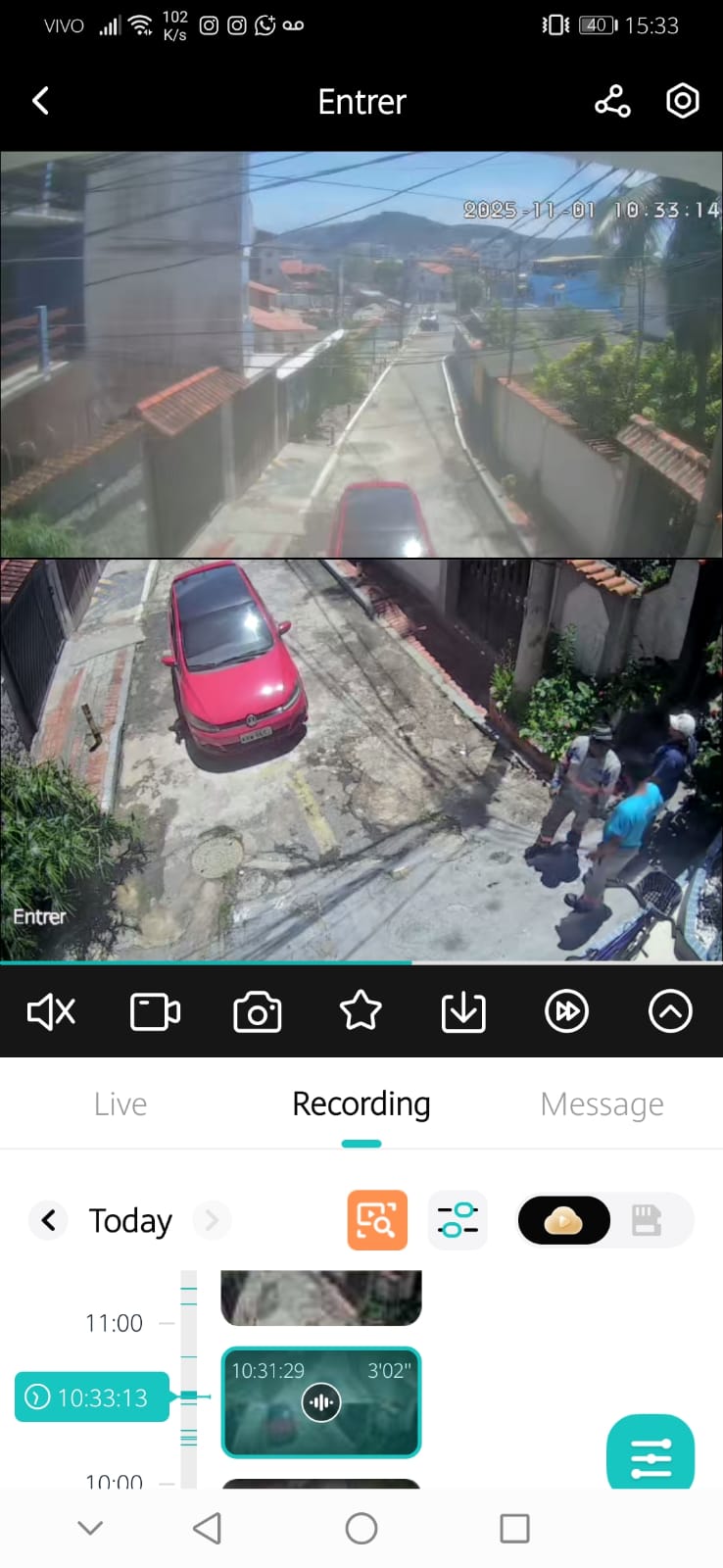Tap the system home button
The height and width of the screenshot is (1568, 723).
click(x=361, y=1528)
